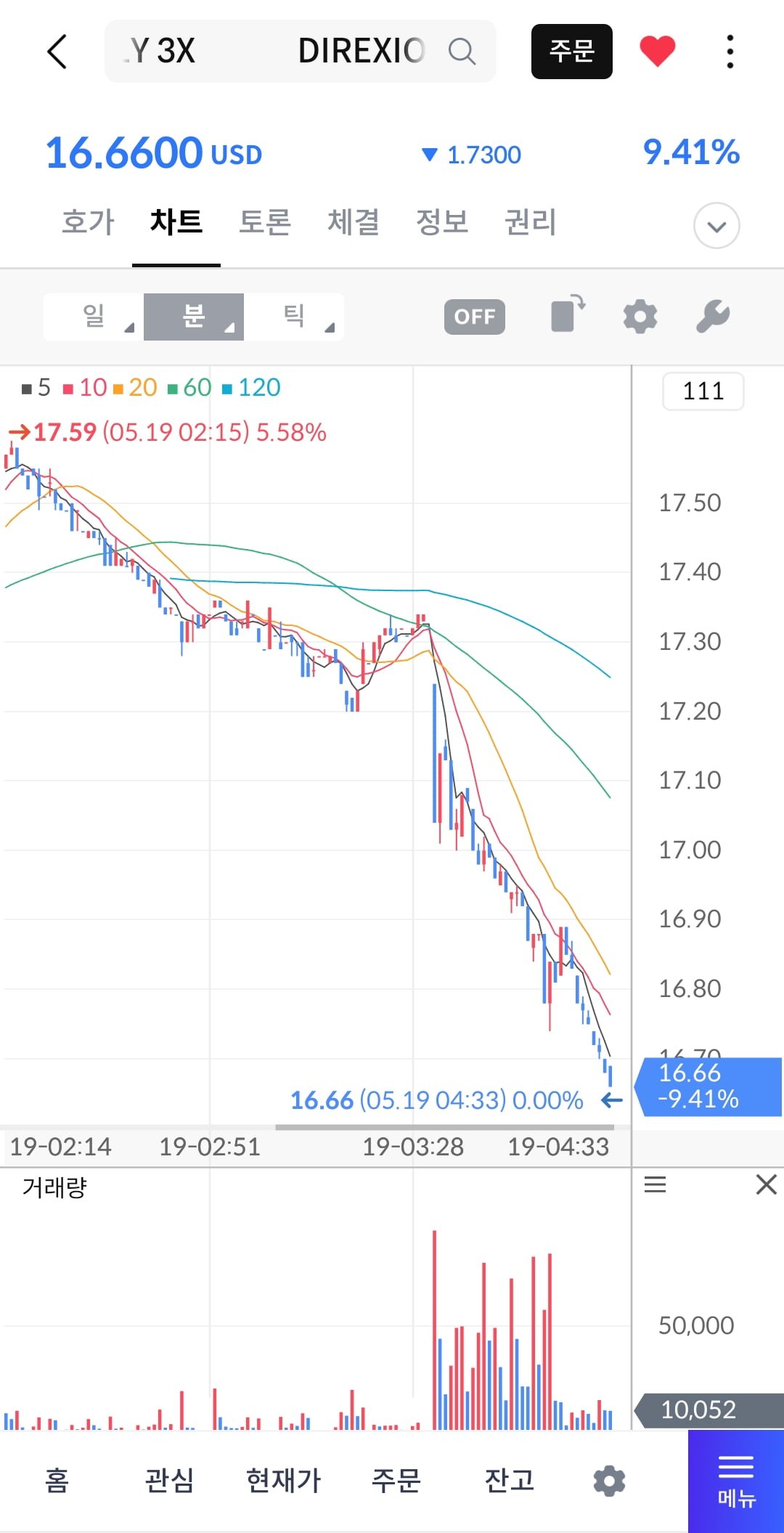Switch to the 호가 tab
The height and width of the screenshot is (1533, 784).
pos(88,222)
